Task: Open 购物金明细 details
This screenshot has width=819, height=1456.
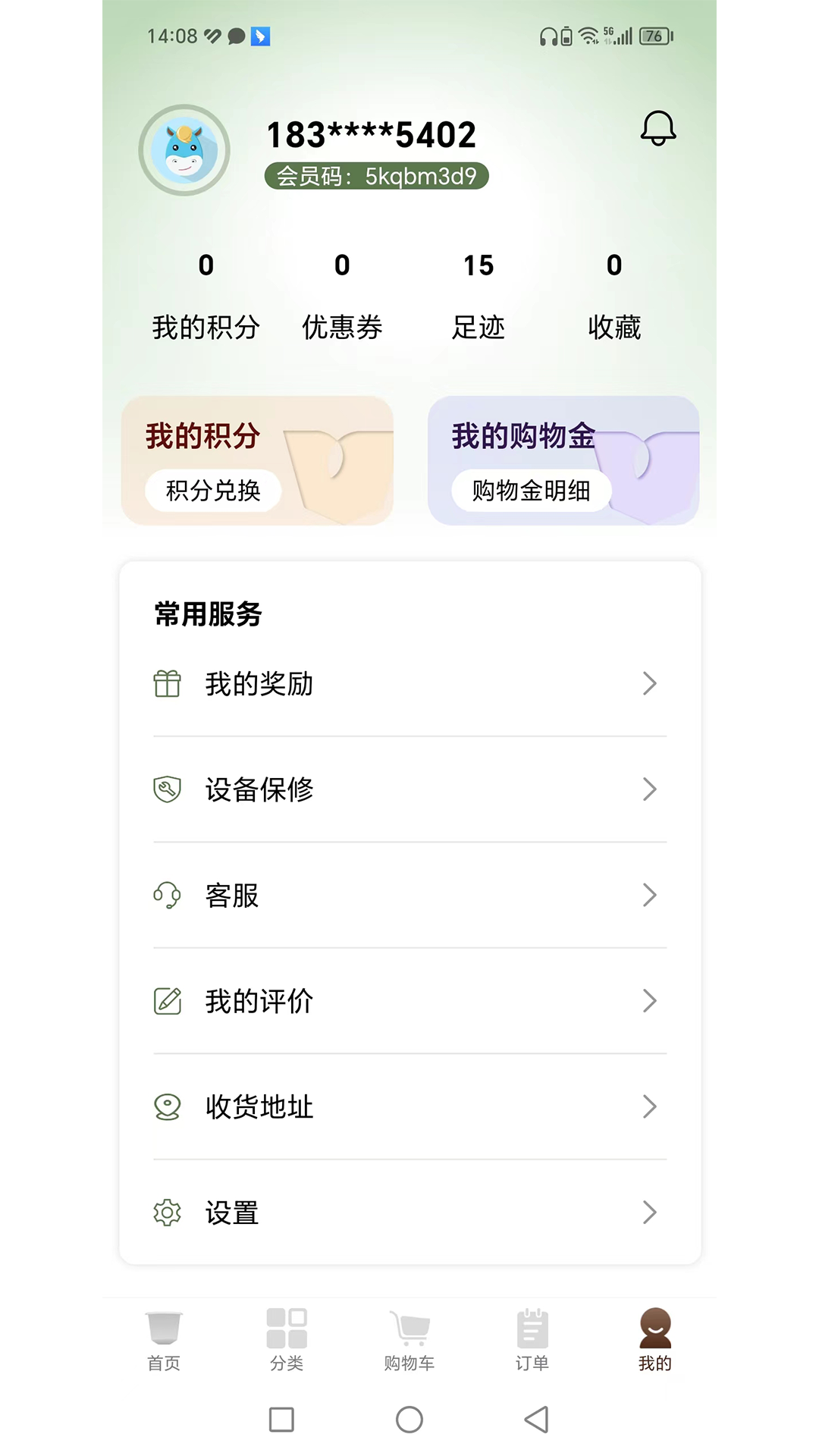Action: pos(531,492)
